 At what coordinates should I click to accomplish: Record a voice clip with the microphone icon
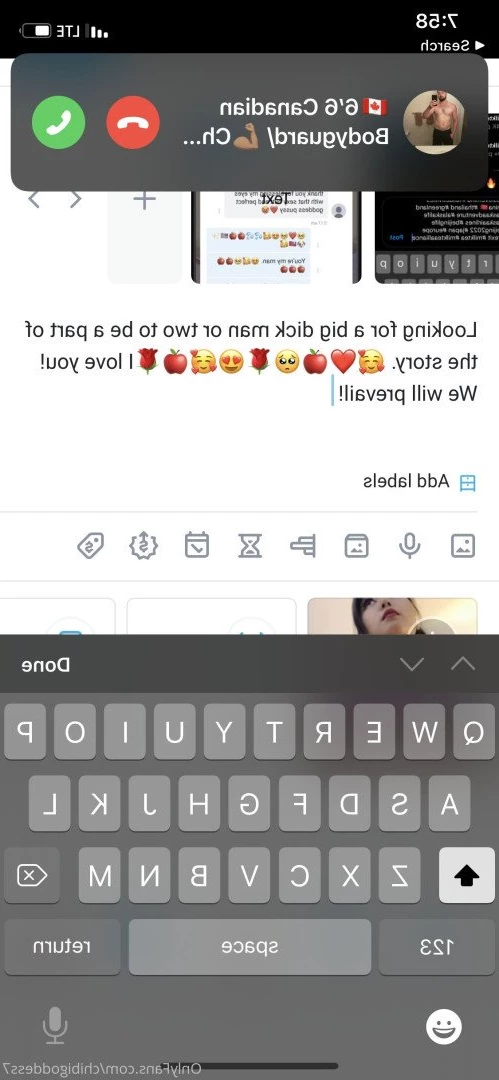point(410,546)
